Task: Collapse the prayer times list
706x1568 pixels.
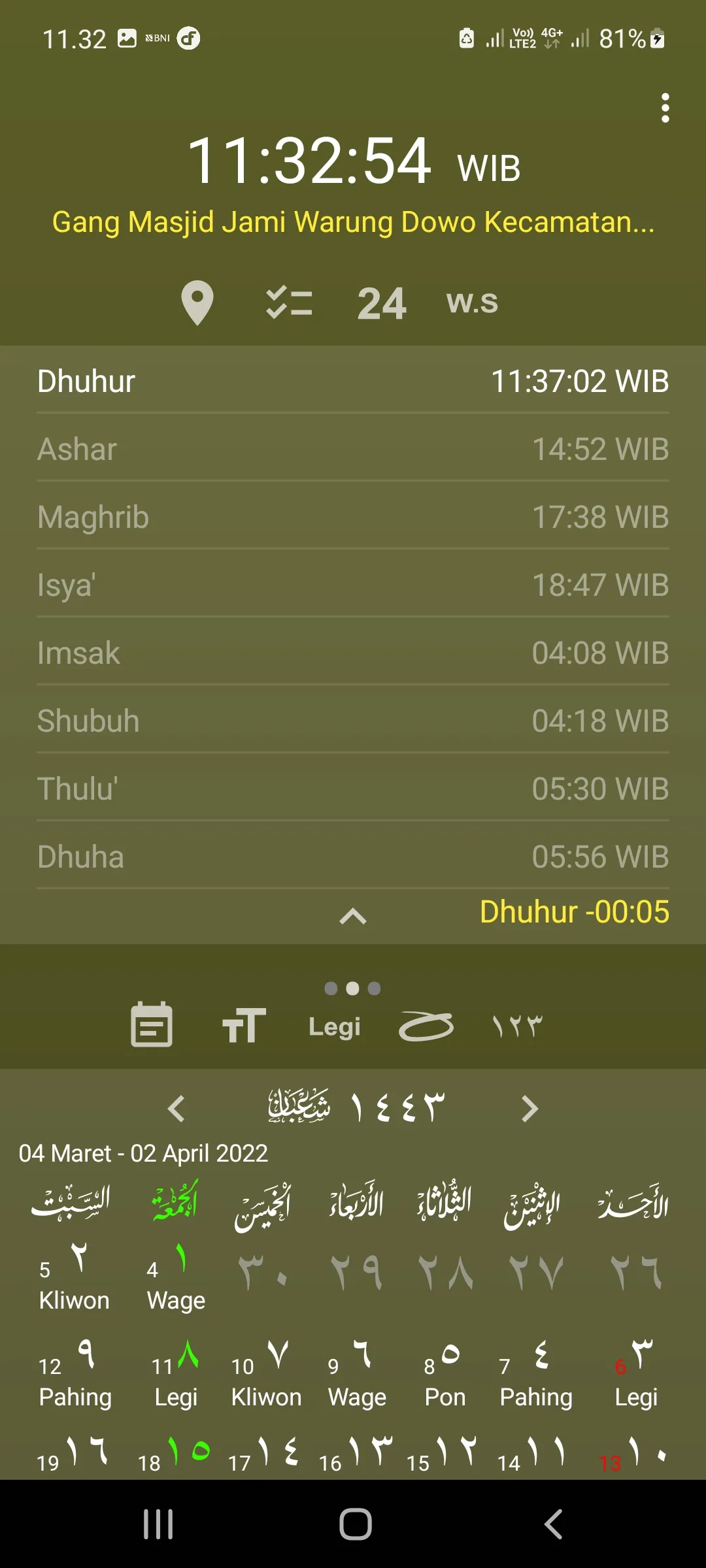Action: (353, 916)
